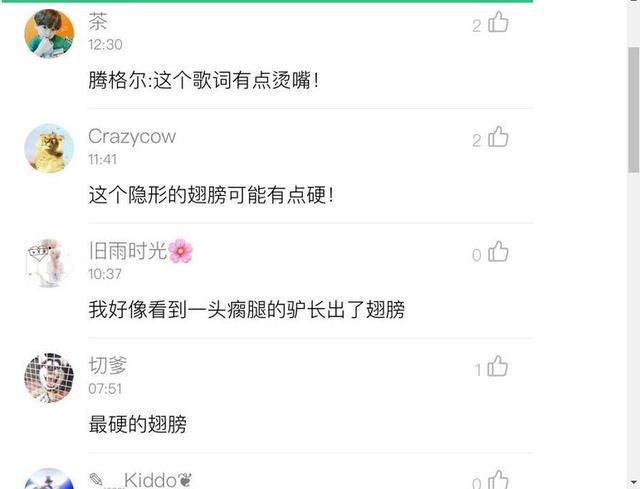Tap the username Crazycow
This screenshot has width=640, height=489.
coord(132,137)
